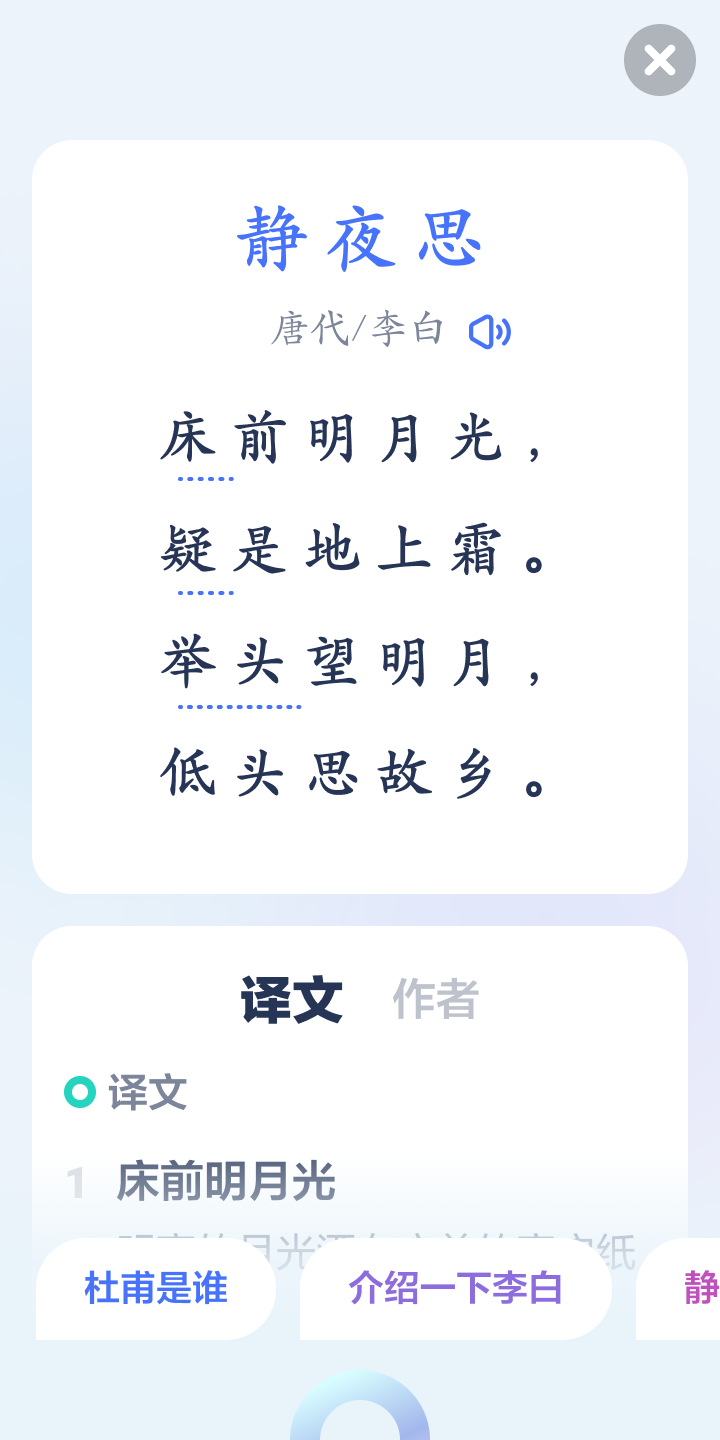Tap the 杜甫是谁 suggestion chip
The image size is (720, 1440).
click(x=156, y=1289)
